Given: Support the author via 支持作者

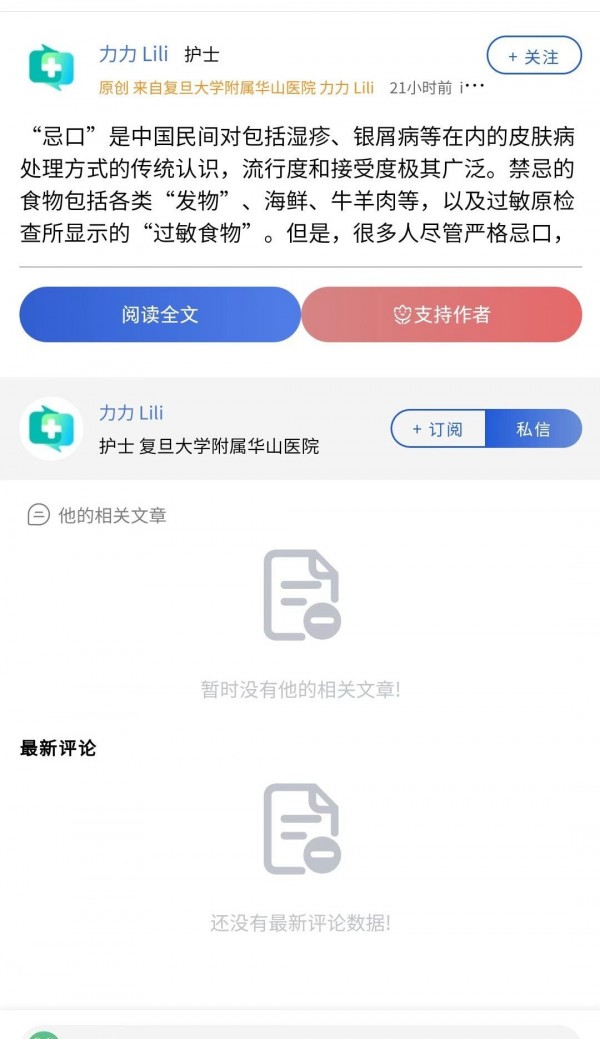Looking at the screenshot, I should (442, 314).
